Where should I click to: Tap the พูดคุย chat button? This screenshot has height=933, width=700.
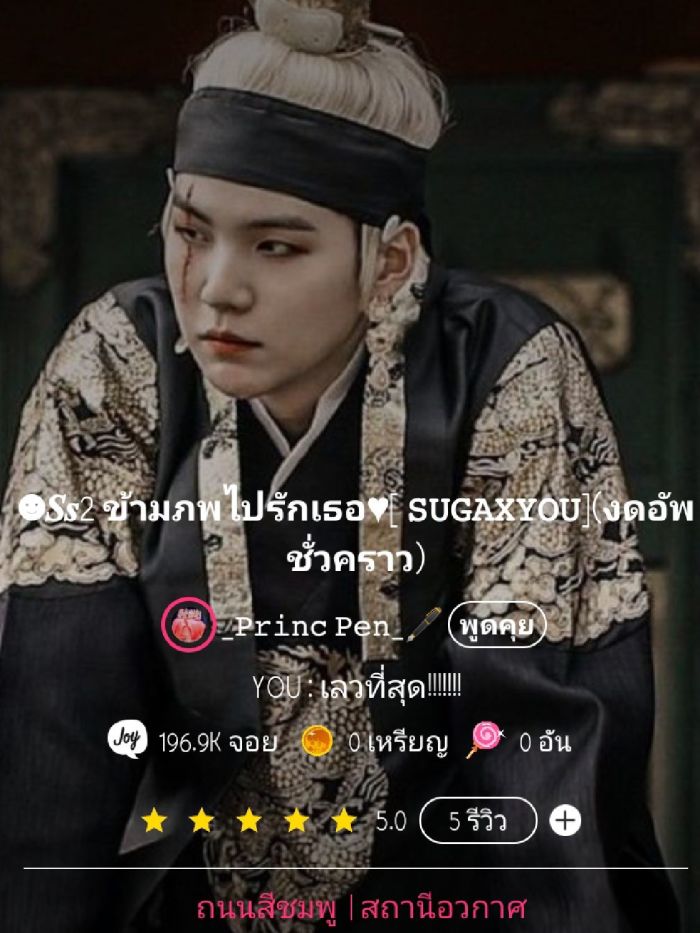tap(496, 626)
